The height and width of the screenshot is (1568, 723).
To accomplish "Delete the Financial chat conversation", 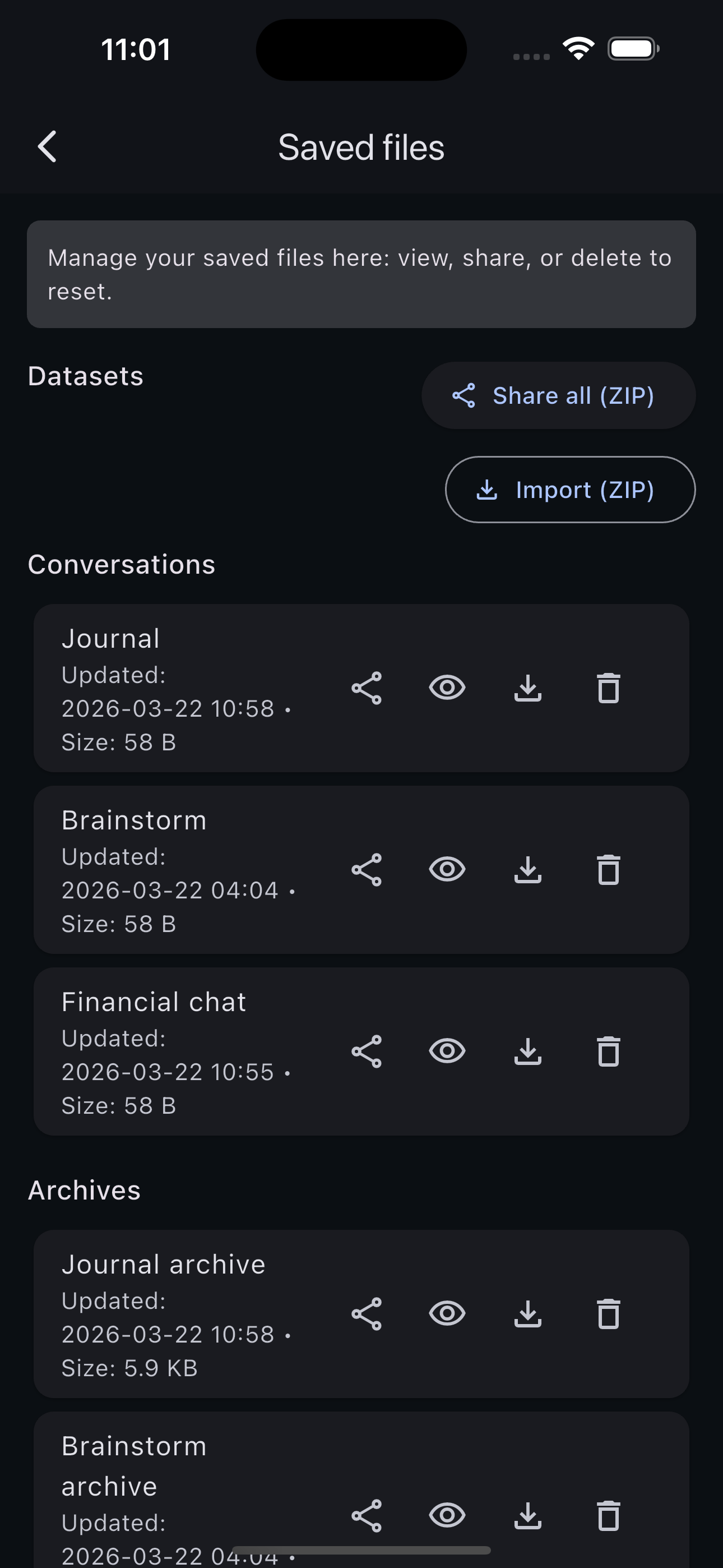I will [x=609, y=1051].
